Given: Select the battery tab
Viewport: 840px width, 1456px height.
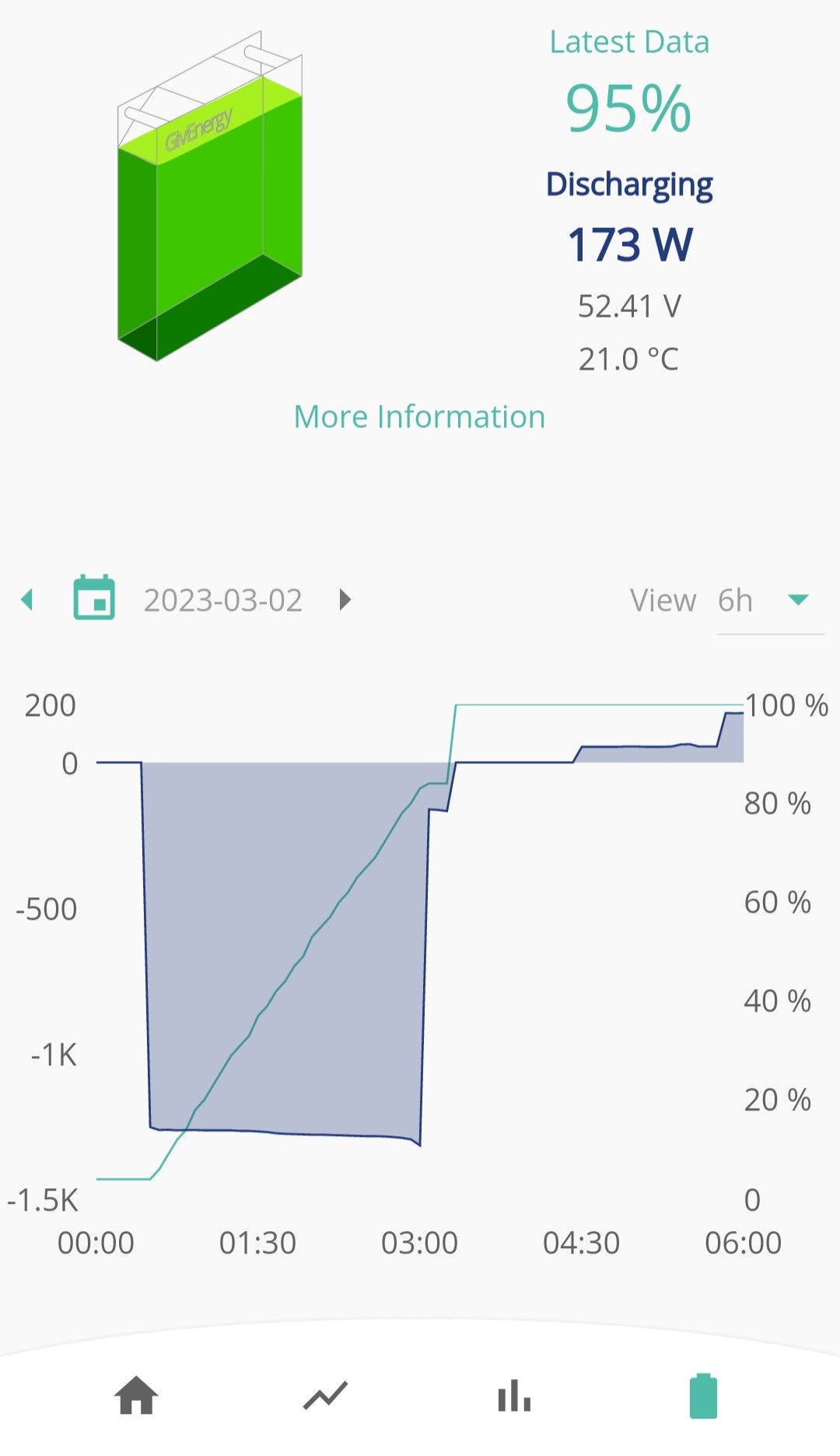Looking at the screenshot, I should tap(703, 1396).
